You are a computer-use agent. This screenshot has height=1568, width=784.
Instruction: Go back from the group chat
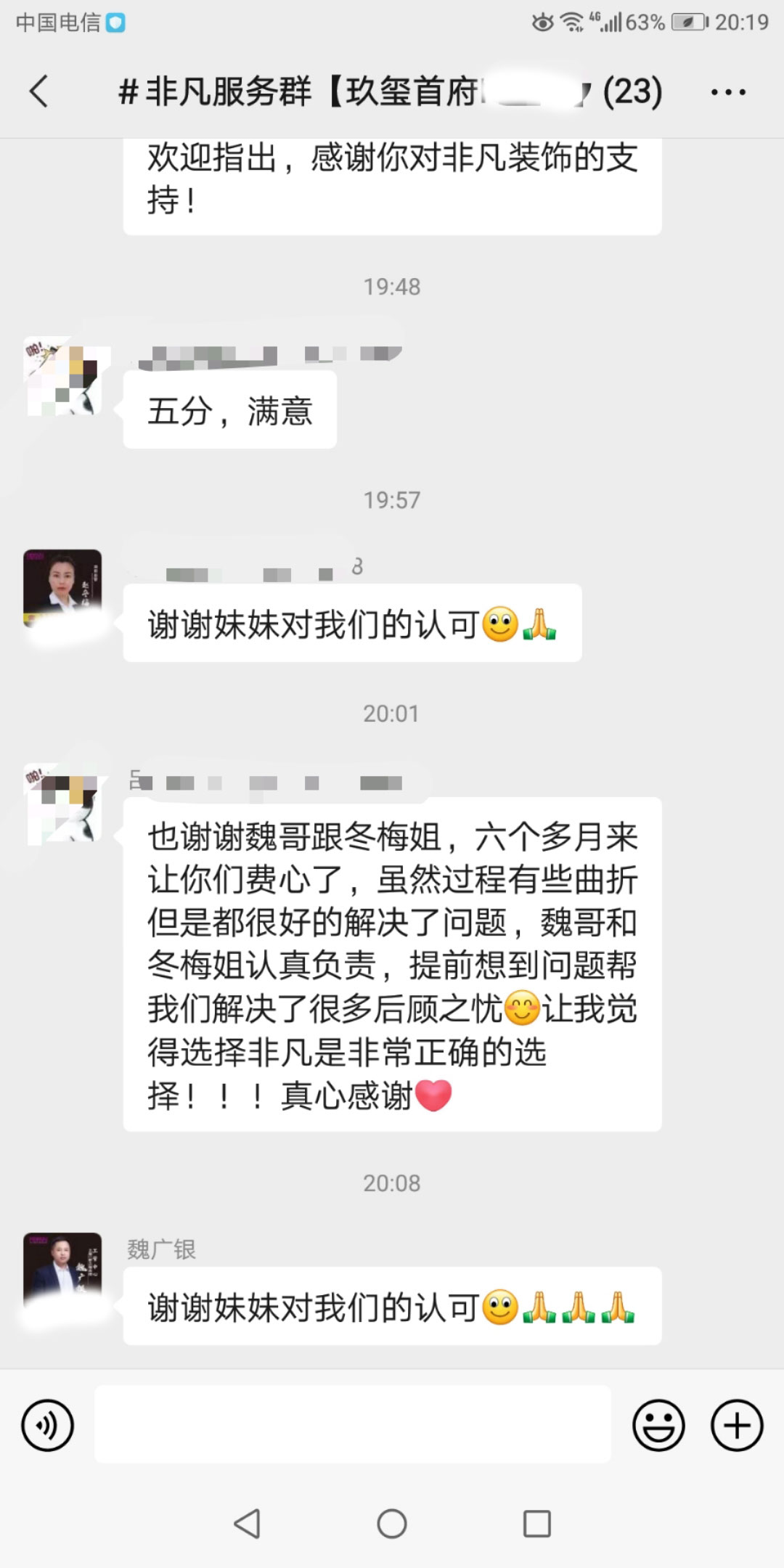pos(39,91)
